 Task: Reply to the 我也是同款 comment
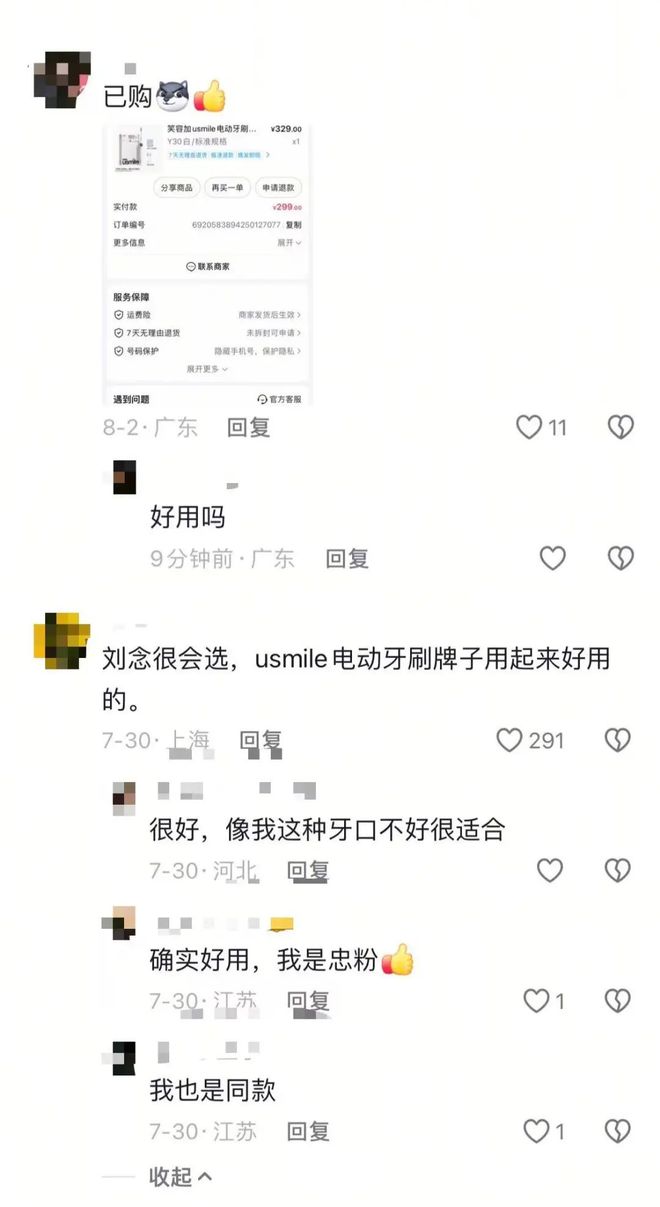[308, 1132]
